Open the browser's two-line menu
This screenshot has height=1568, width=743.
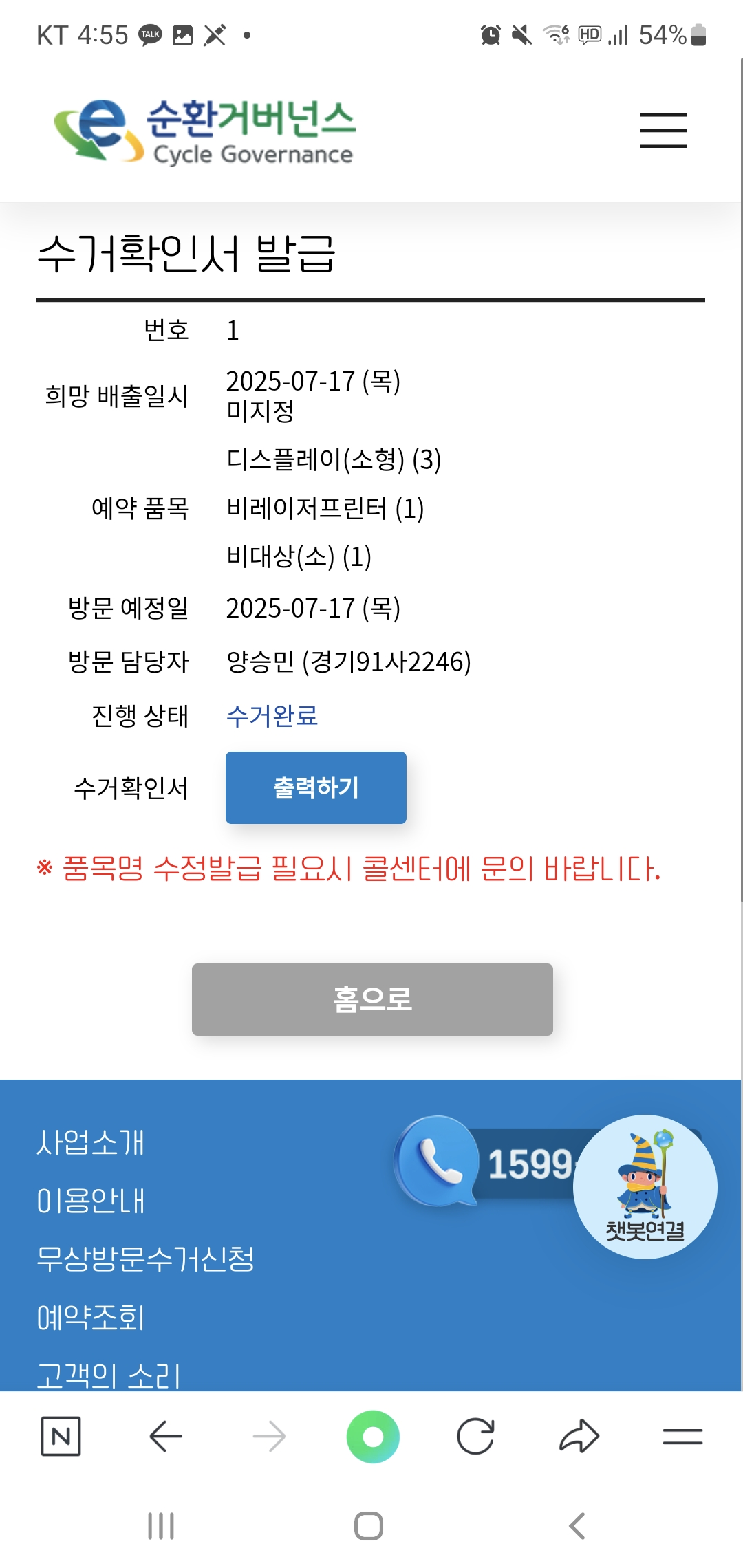coord(682,1436)
